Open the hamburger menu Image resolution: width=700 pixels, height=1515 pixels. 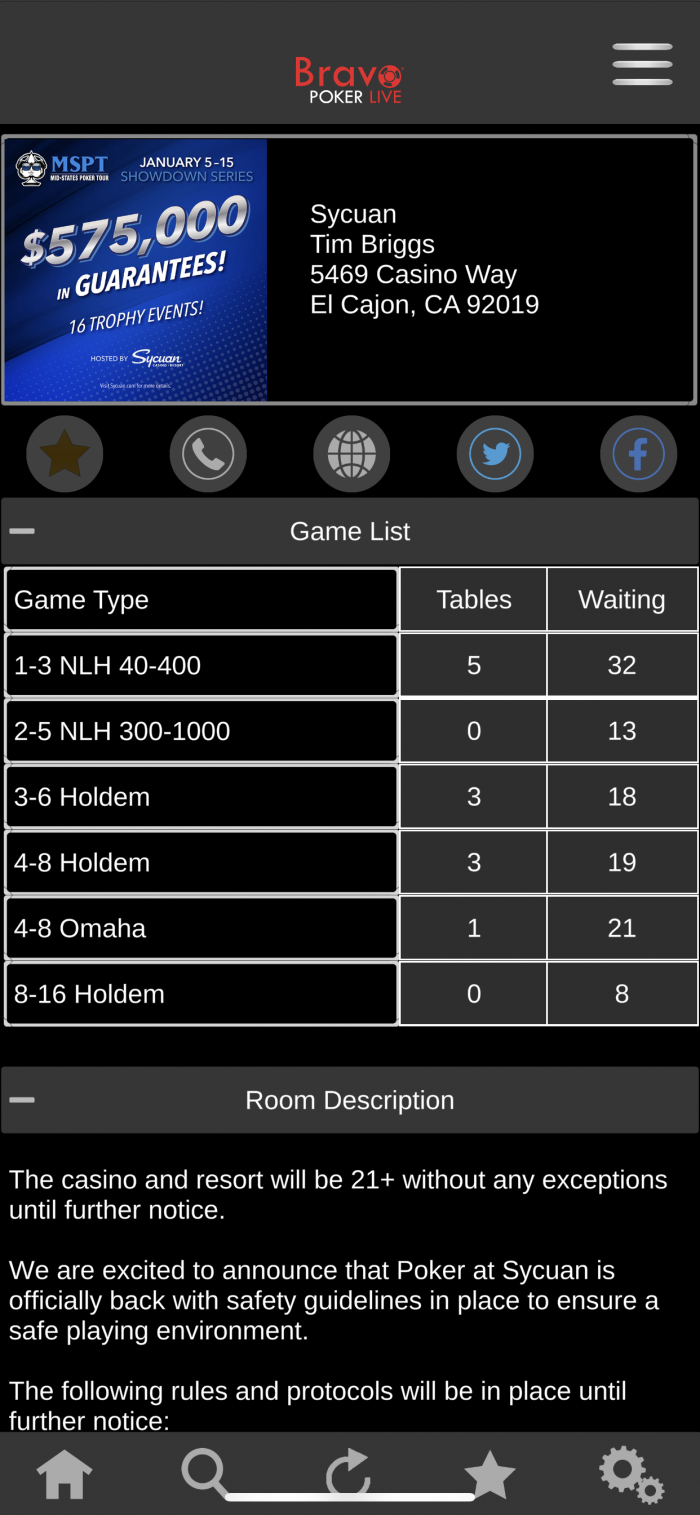[x=642, y=64]
